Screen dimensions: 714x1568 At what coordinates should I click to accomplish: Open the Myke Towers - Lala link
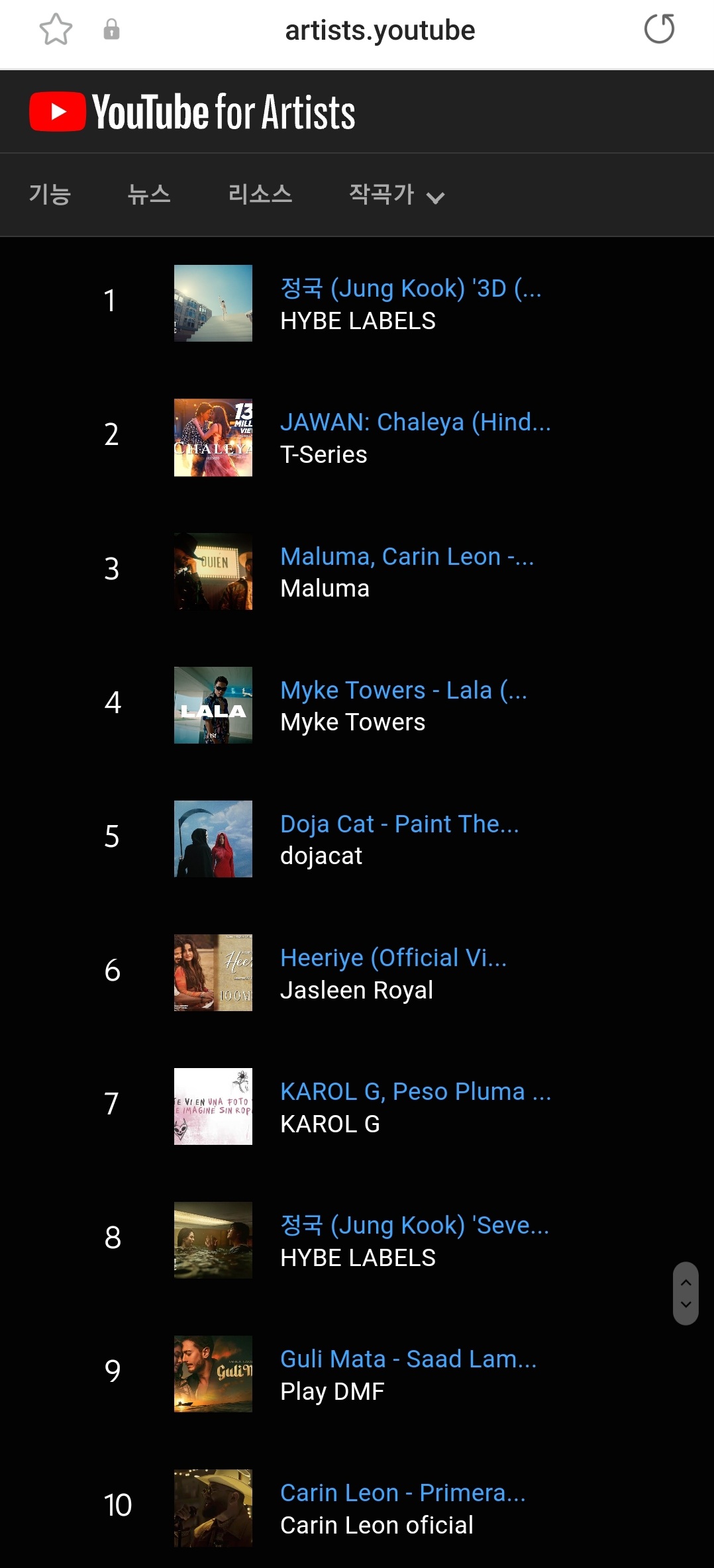[403, 690]
